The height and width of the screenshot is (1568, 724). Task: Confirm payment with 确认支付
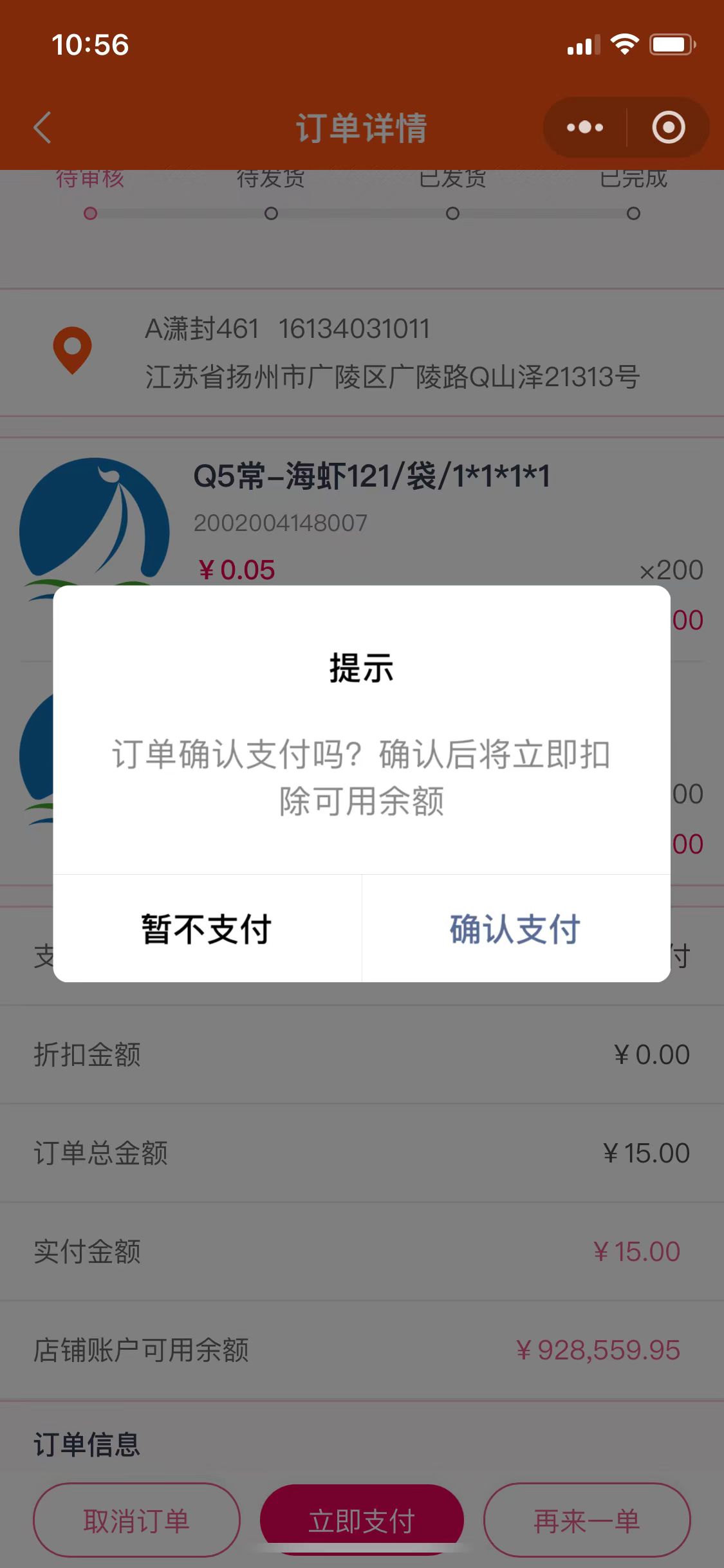tap(515, 929)
